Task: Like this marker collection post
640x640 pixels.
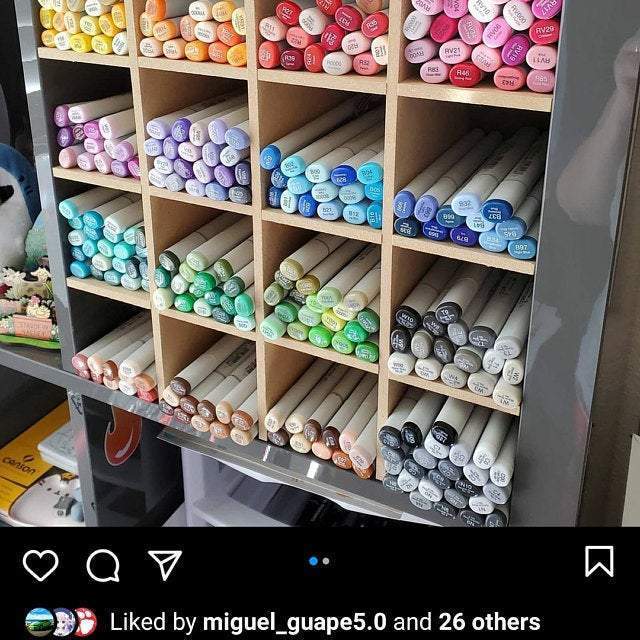Action: click(x=40, y=564)
